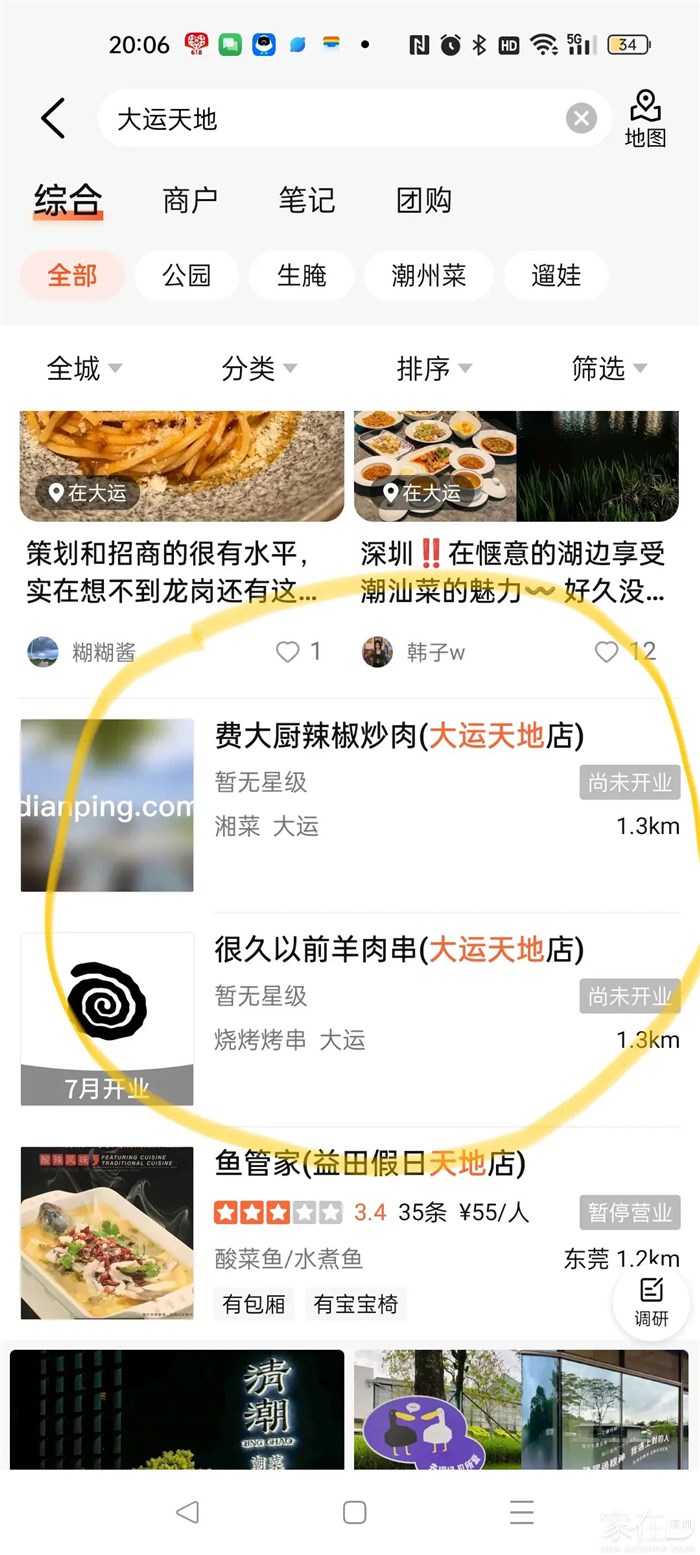This screenshot has width=700, height=1555.
Task: Open the 筛选 filter options
Action: [609, 369]
